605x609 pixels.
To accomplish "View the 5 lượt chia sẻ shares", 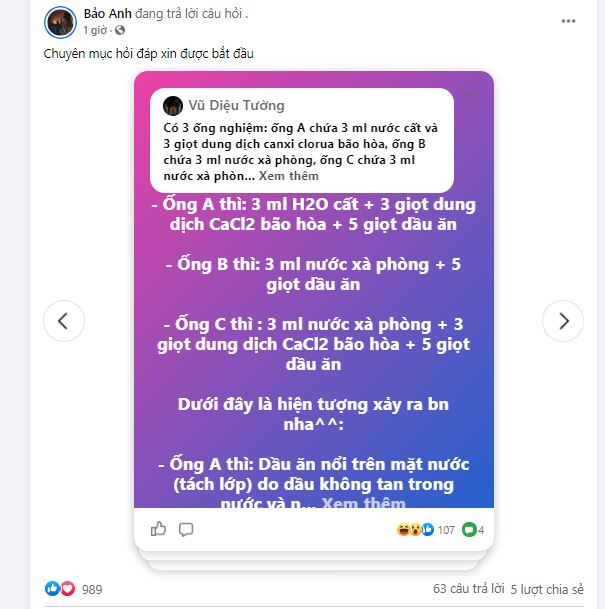I will (546, 589).
